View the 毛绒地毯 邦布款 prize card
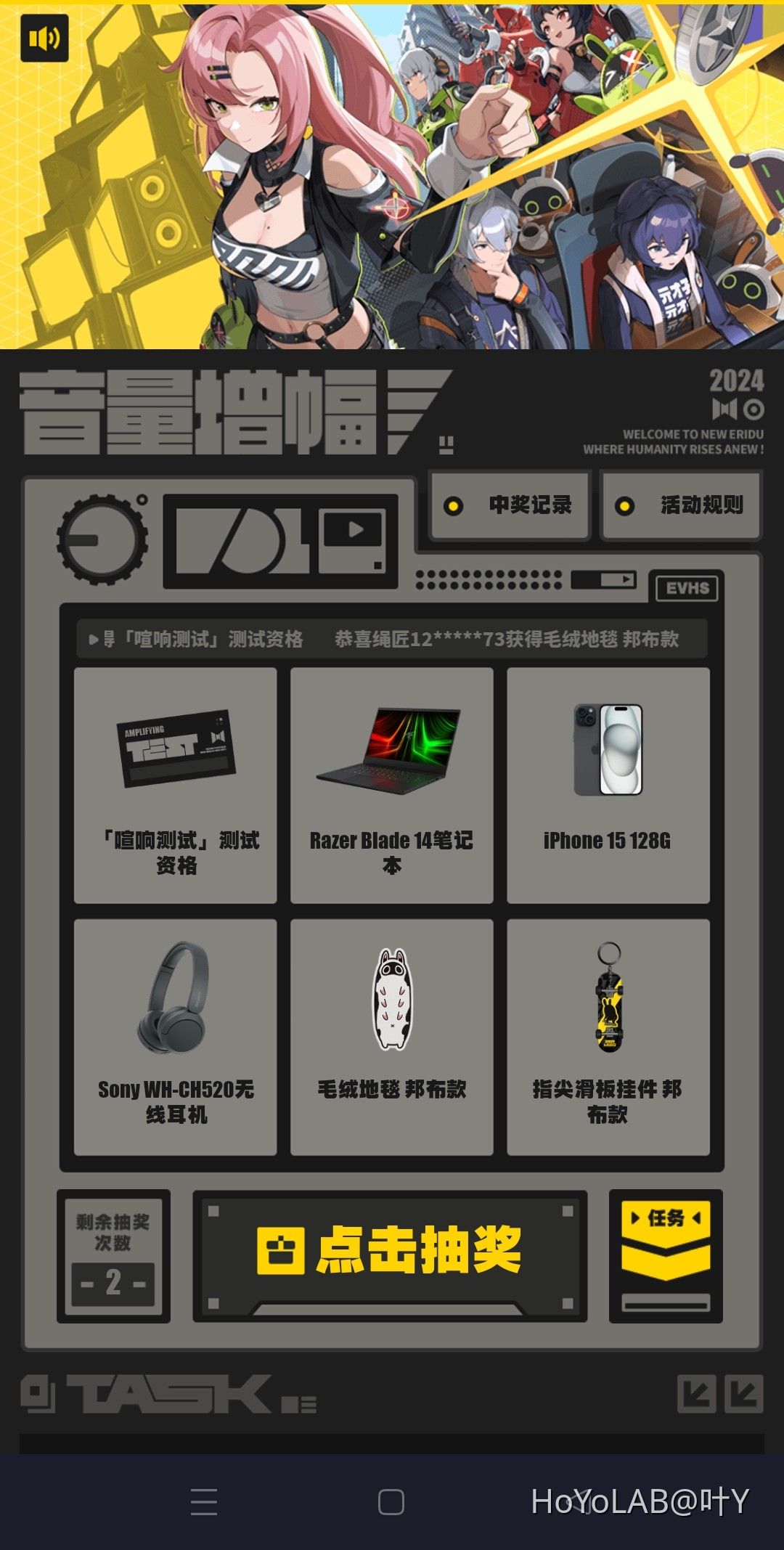This screenshot has width=784, height=1550. [x=391, y=1037]
